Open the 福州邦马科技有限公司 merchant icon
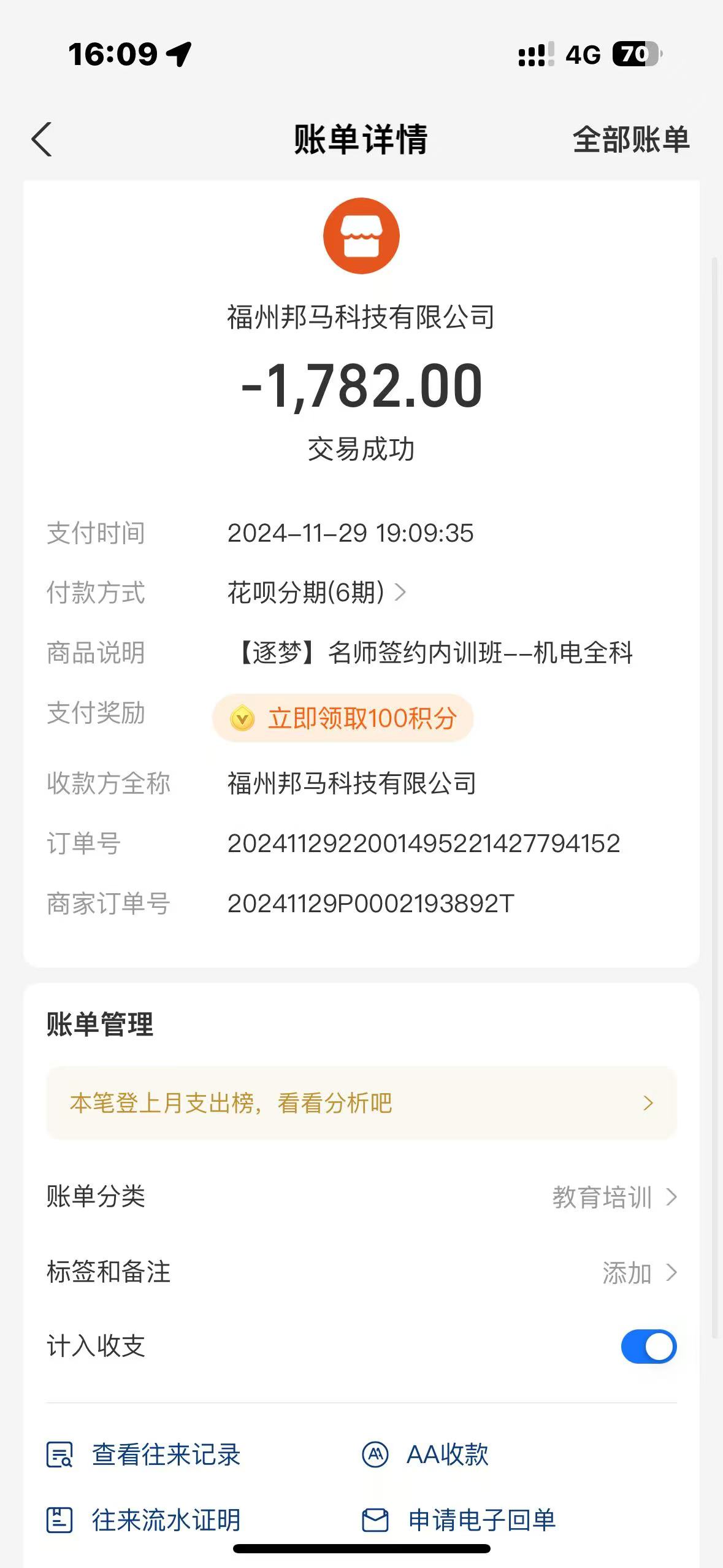Image resolution: width=723 pixels, height=1568 pixels. click(361, 236)
